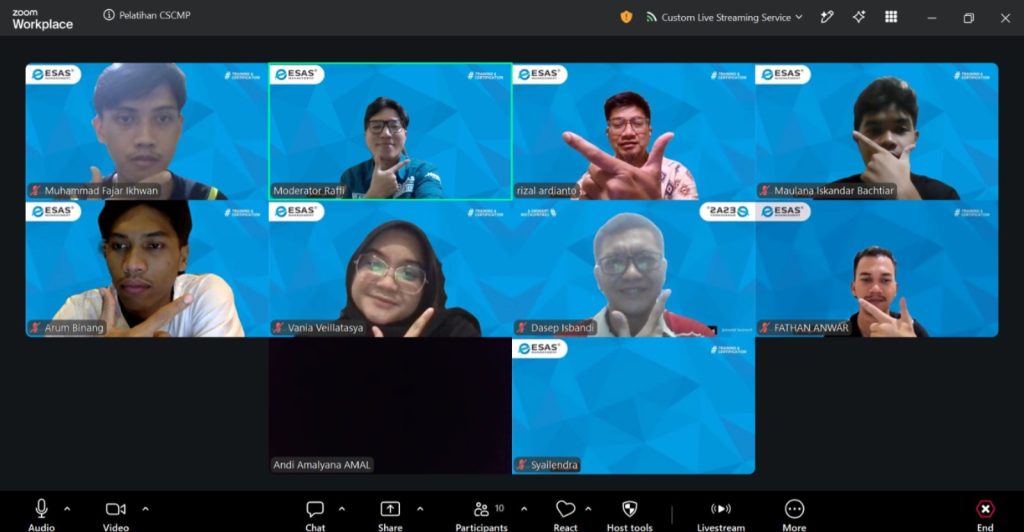This screenshot has width=1024, height=532.
Task: Start screen Share
Action: point(390,514)
